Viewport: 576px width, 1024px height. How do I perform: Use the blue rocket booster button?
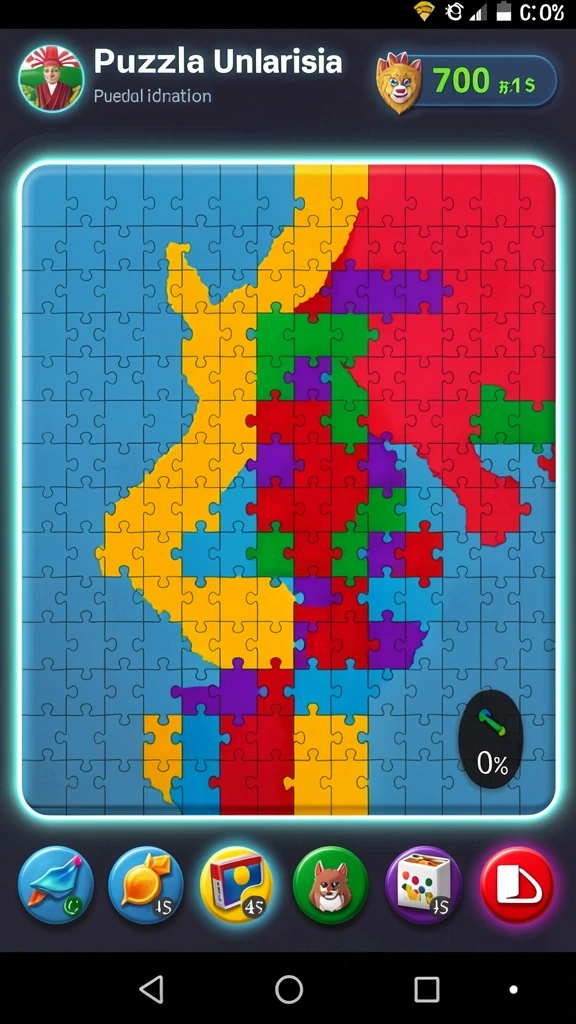(56, 885)
